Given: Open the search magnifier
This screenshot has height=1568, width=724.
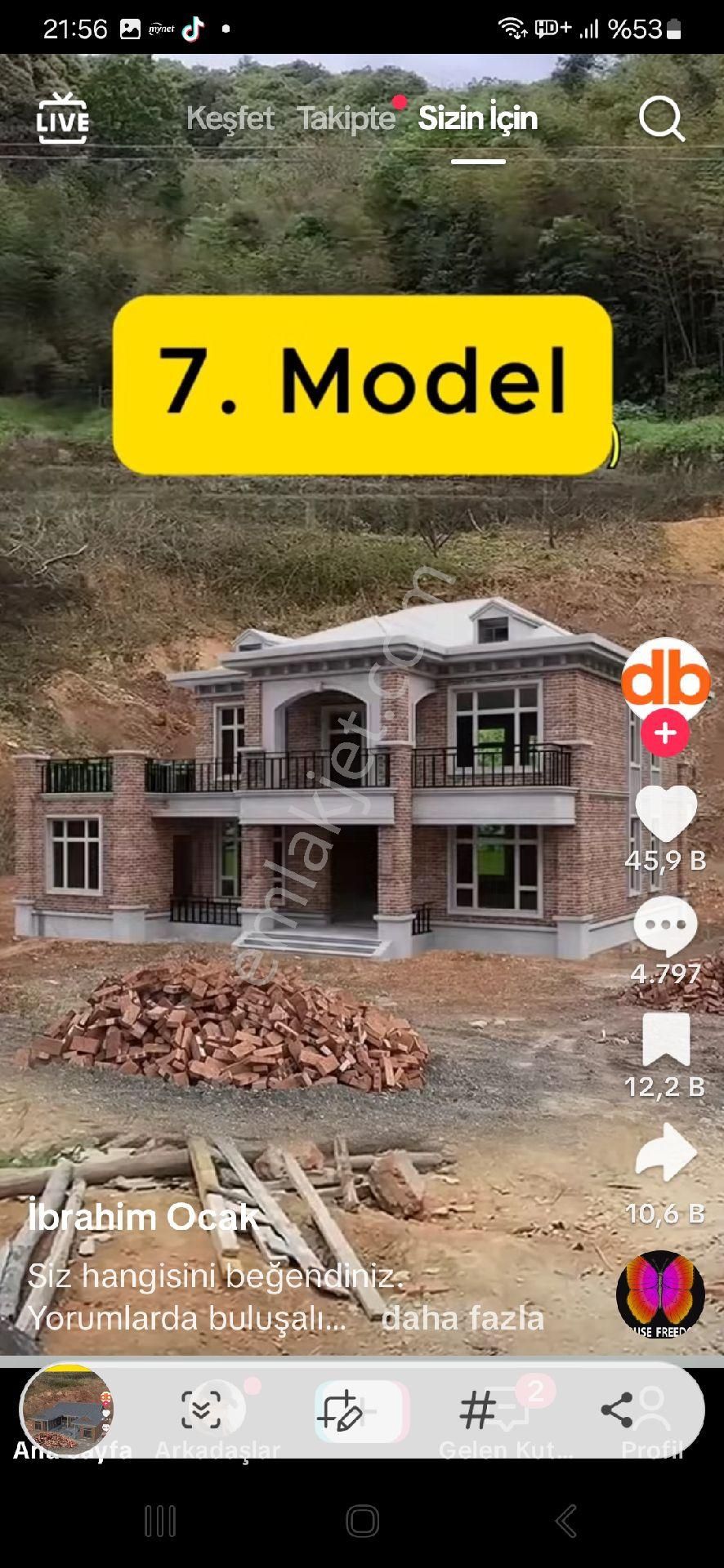Looking at the screenshot, I should click(660, 119).
